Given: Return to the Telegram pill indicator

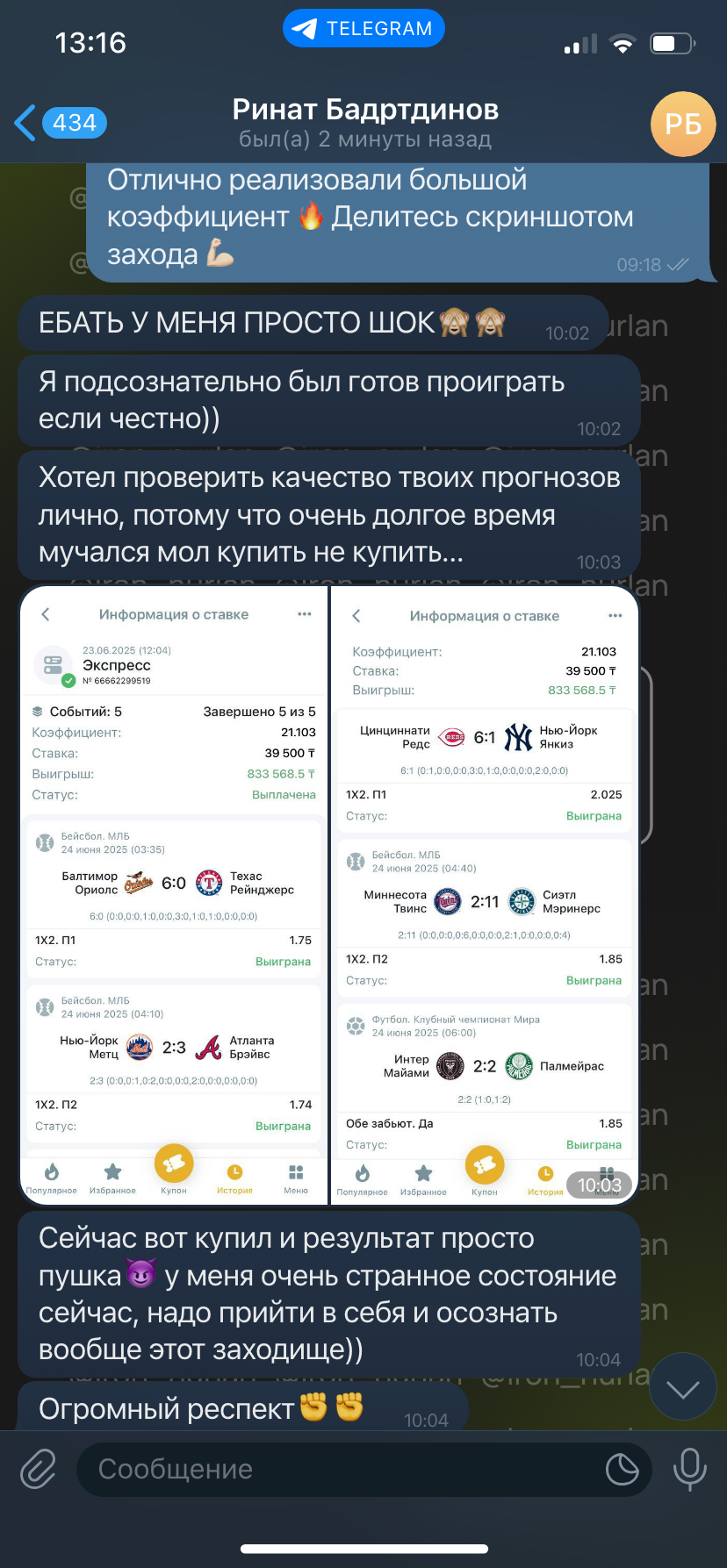Looking at the screenshot, I should 363,29.
